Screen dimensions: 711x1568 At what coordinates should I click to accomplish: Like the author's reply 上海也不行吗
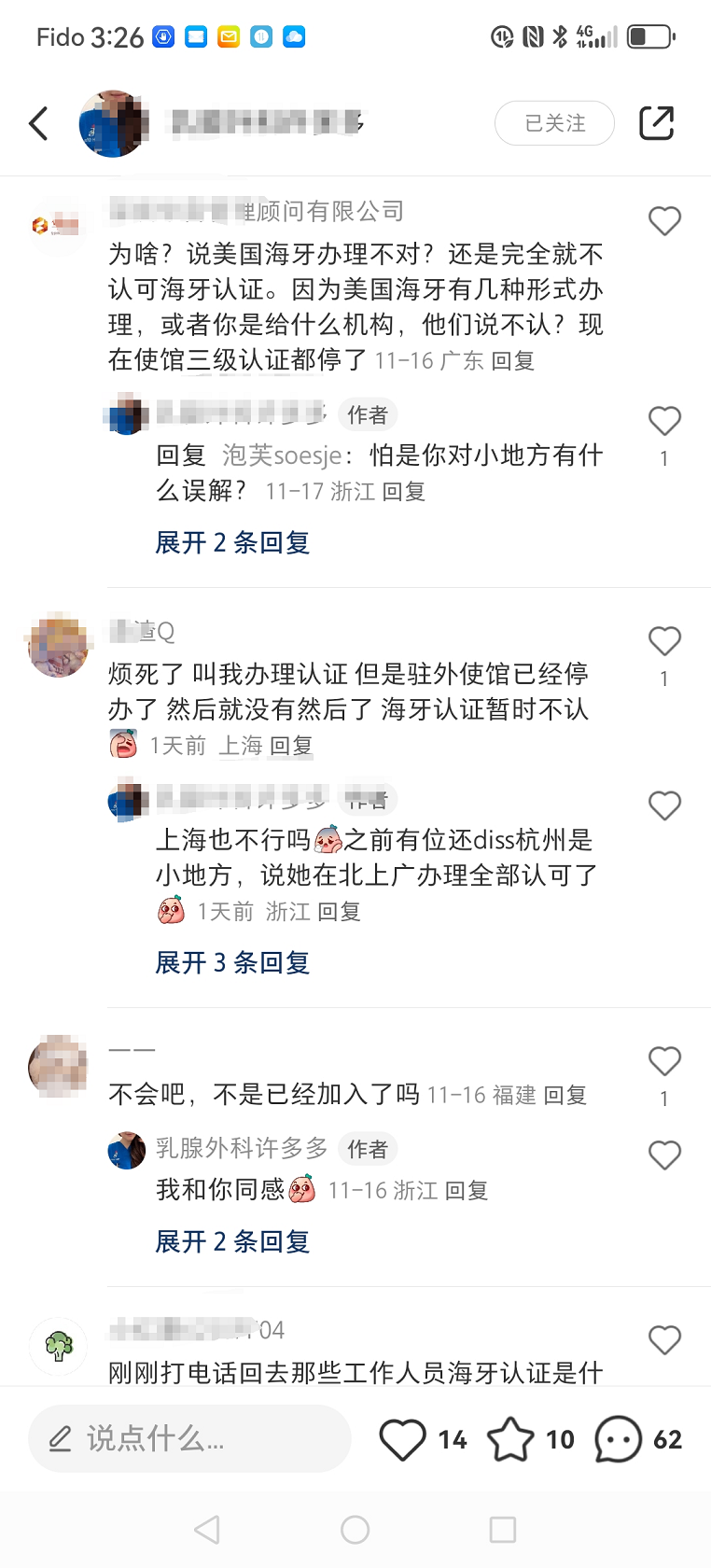tap(664, 805)
